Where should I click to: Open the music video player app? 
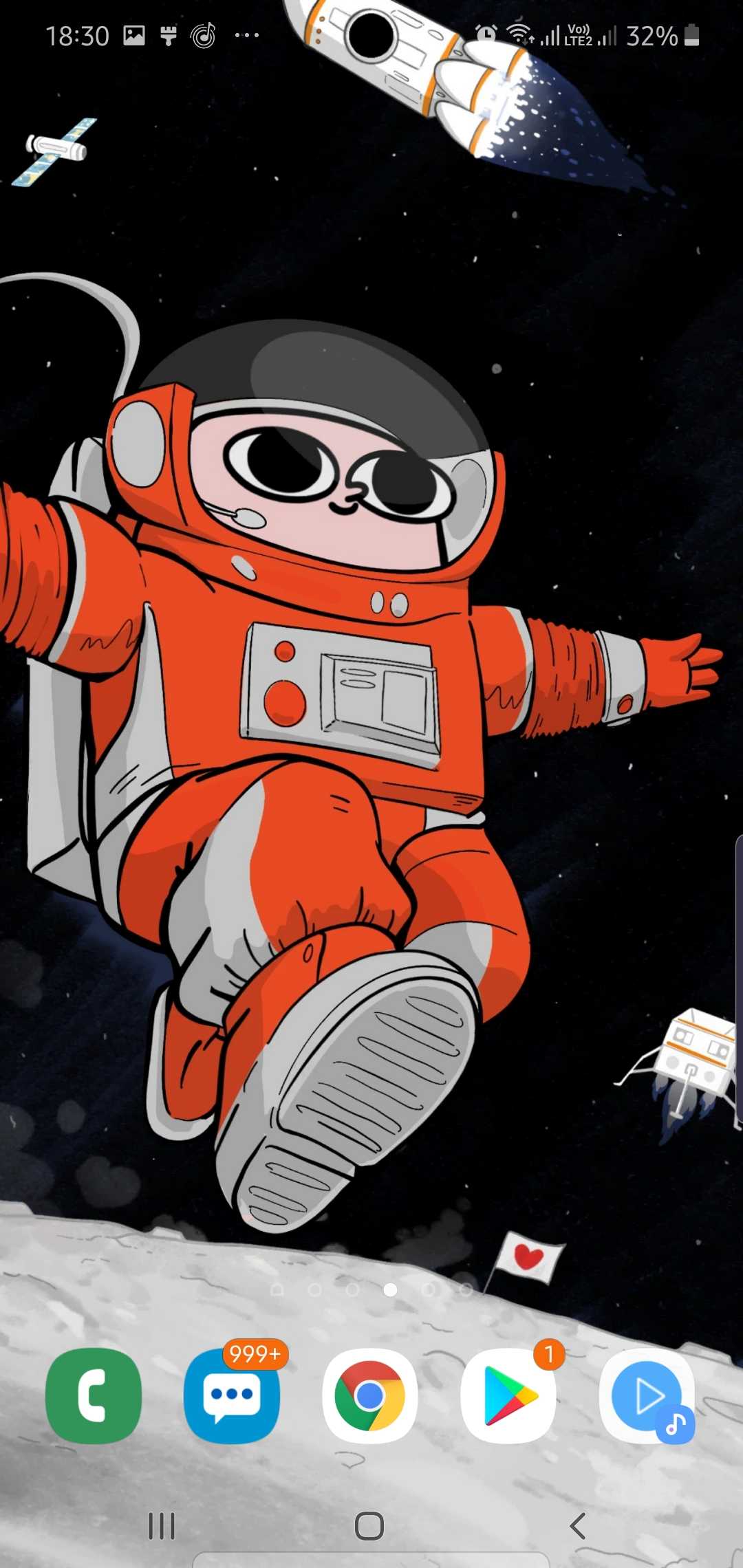pos(647,1395)
